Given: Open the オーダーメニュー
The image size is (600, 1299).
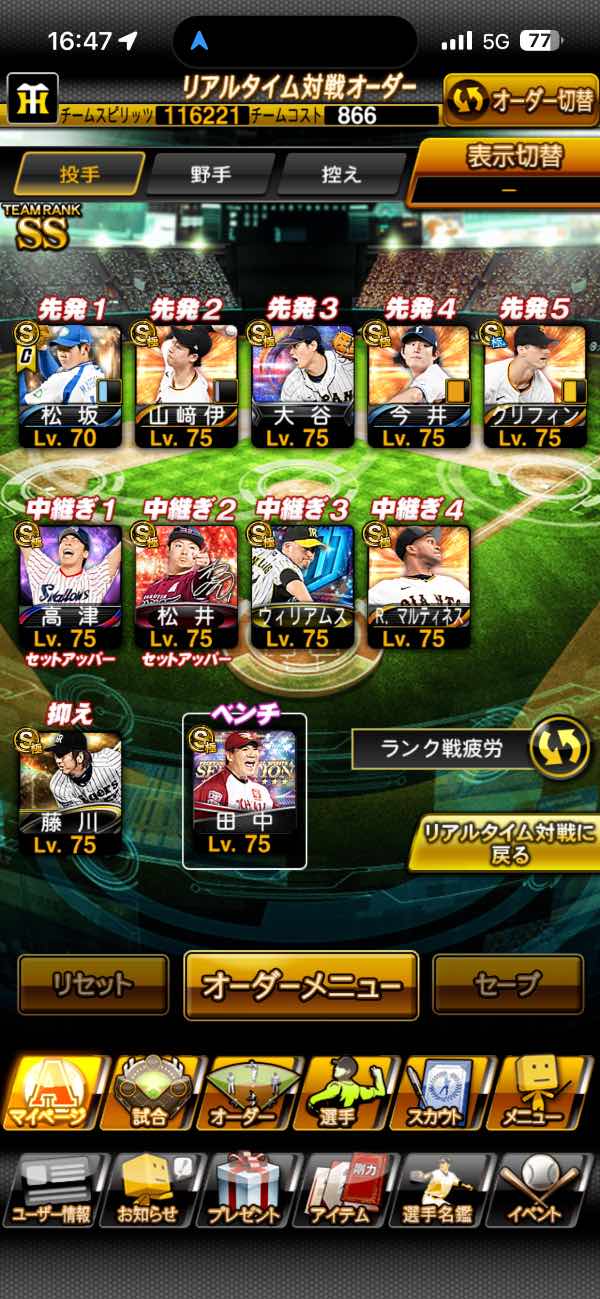Looking at the screenshot, I should click(x=300, y=985).
